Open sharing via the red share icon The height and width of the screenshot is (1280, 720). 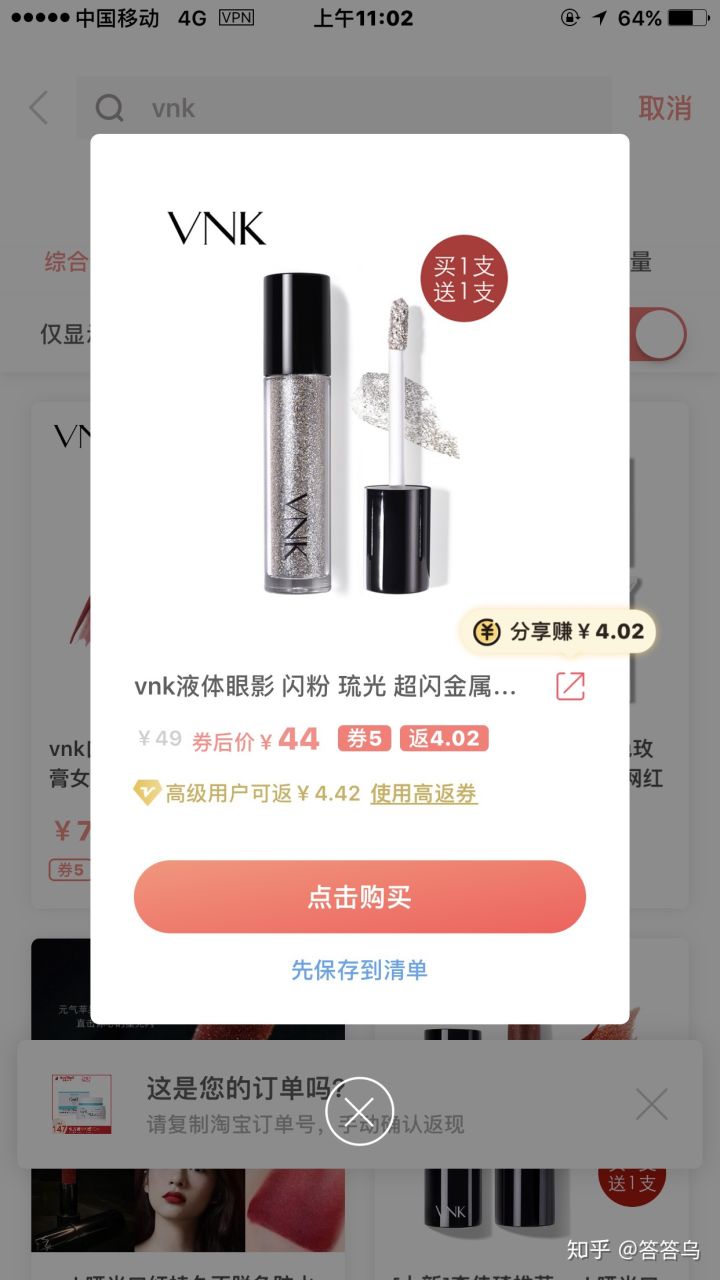coord(571,686)
